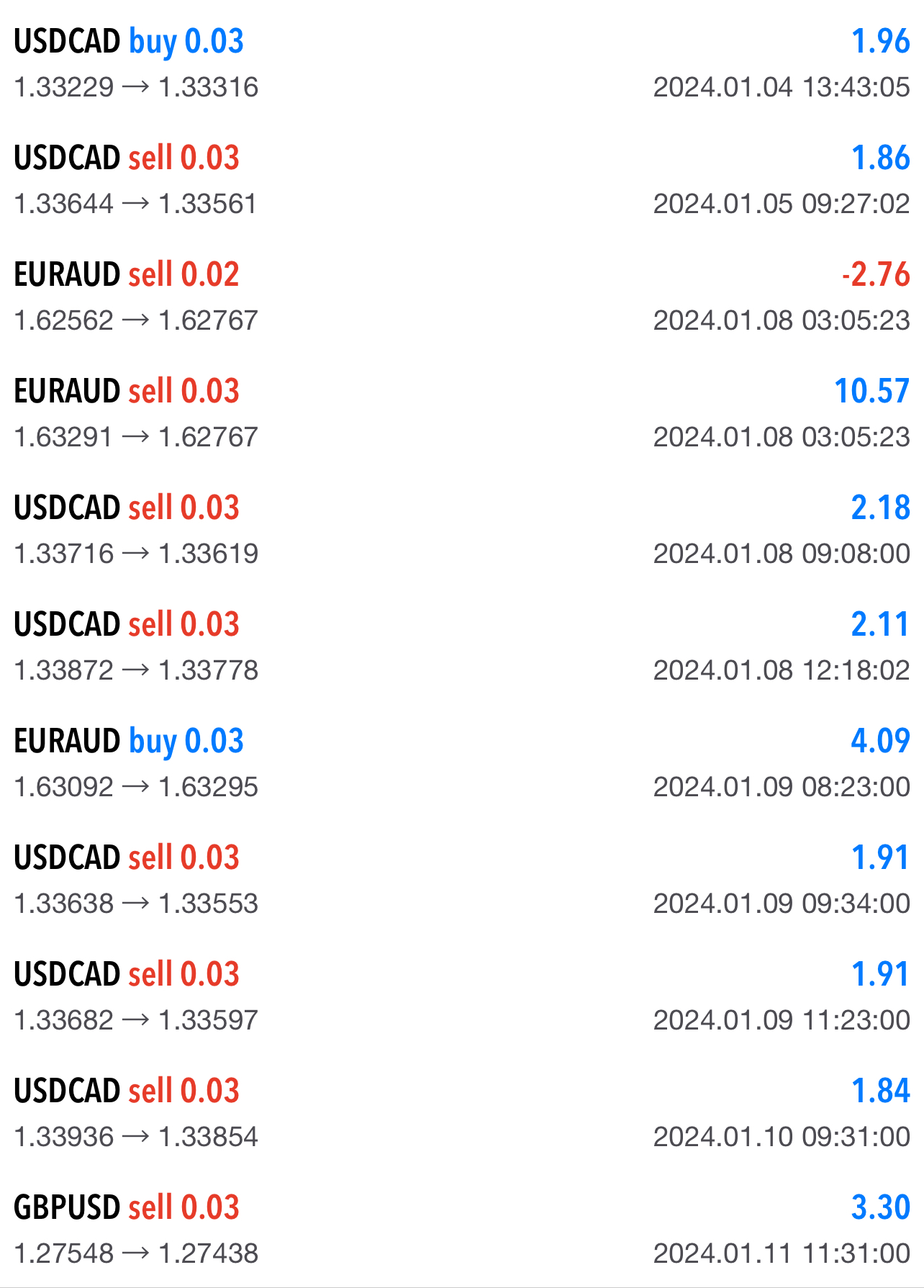View the USDCAD sell trade closed at 12:18:02

pyautogui.click(x=461, y=647)
